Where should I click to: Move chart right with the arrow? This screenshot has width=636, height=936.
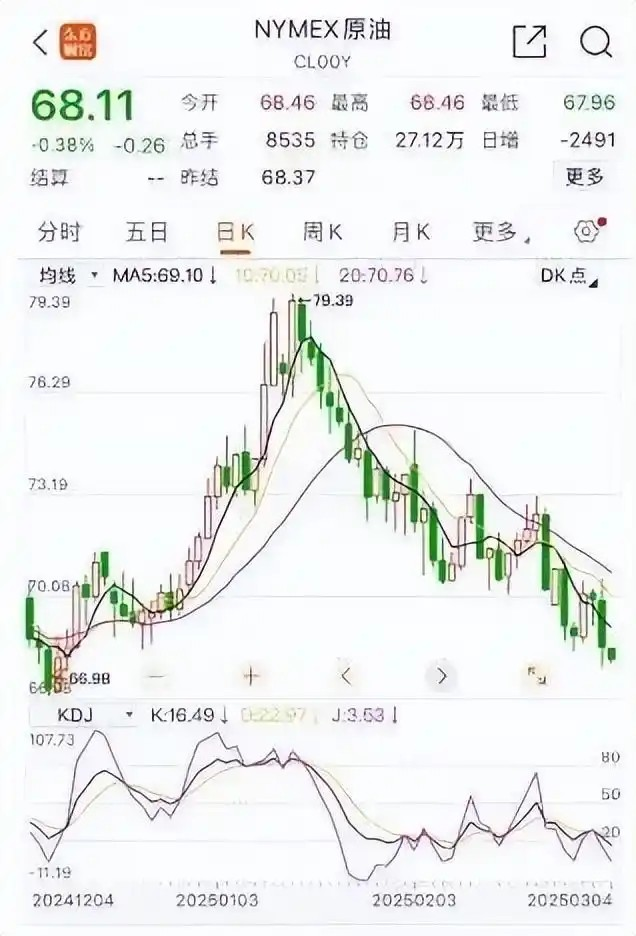pos(441,676)
